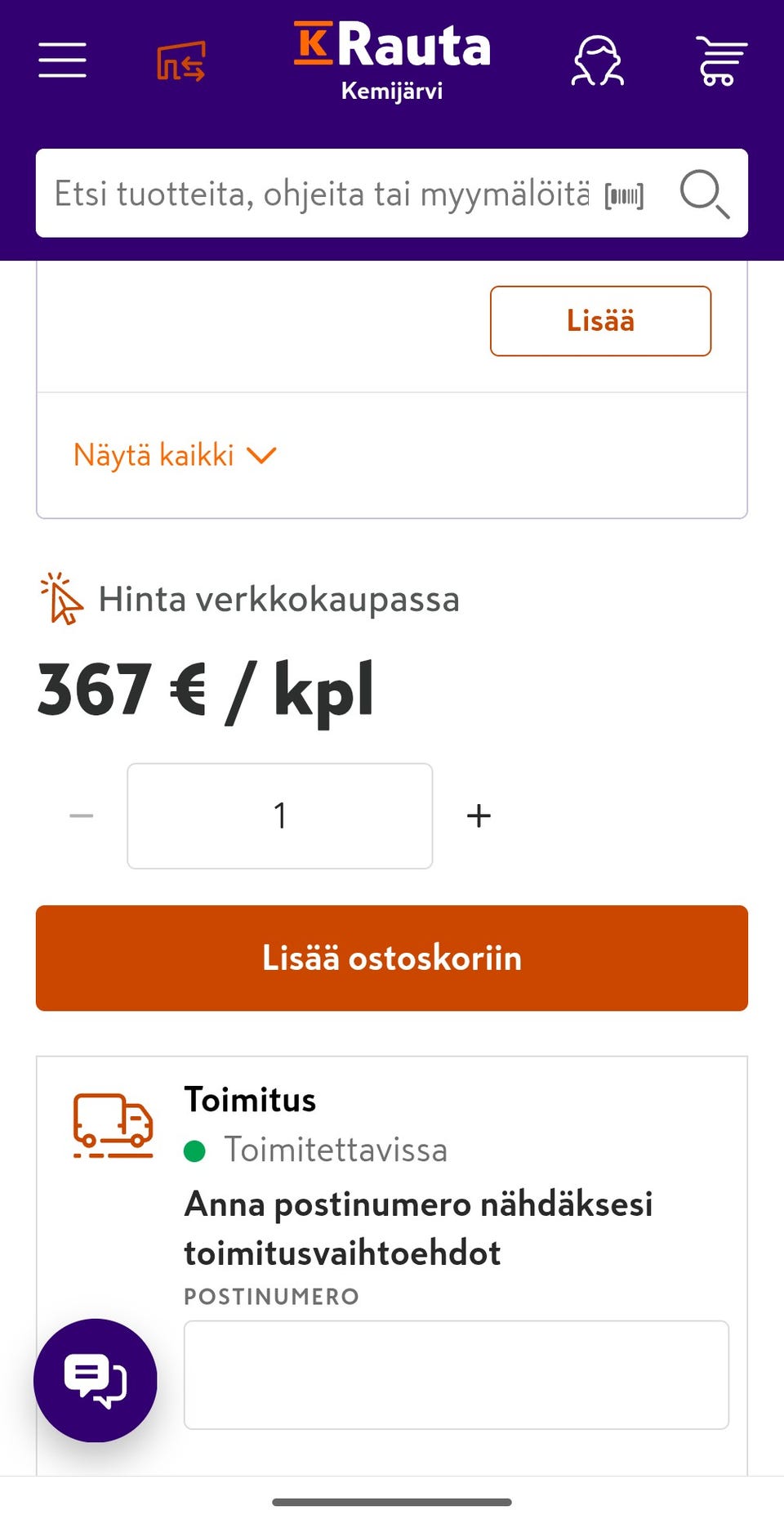Open the shopping cart icon
This screenshot has height=1528, width=784.
[720, 60]
